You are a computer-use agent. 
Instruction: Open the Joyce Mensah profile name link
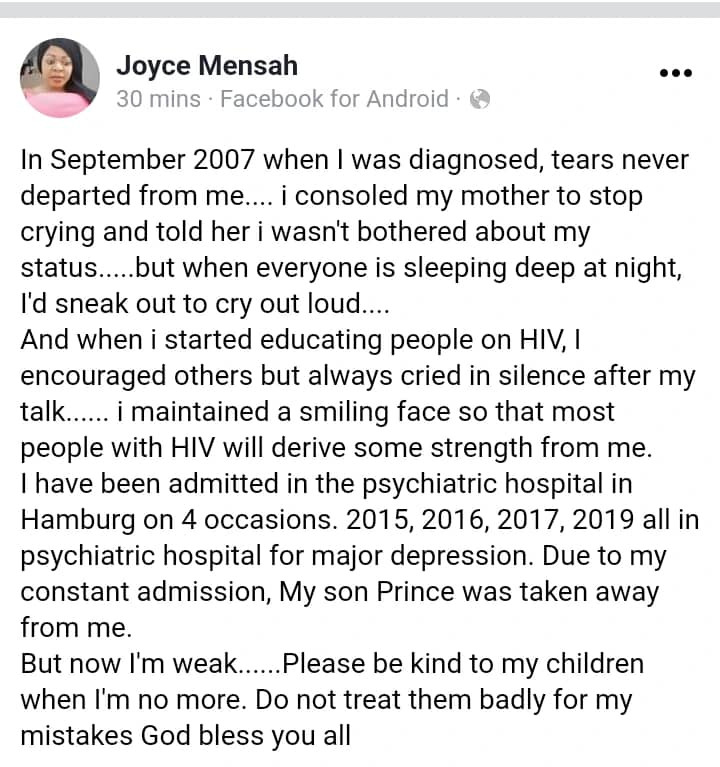(207, 66)
